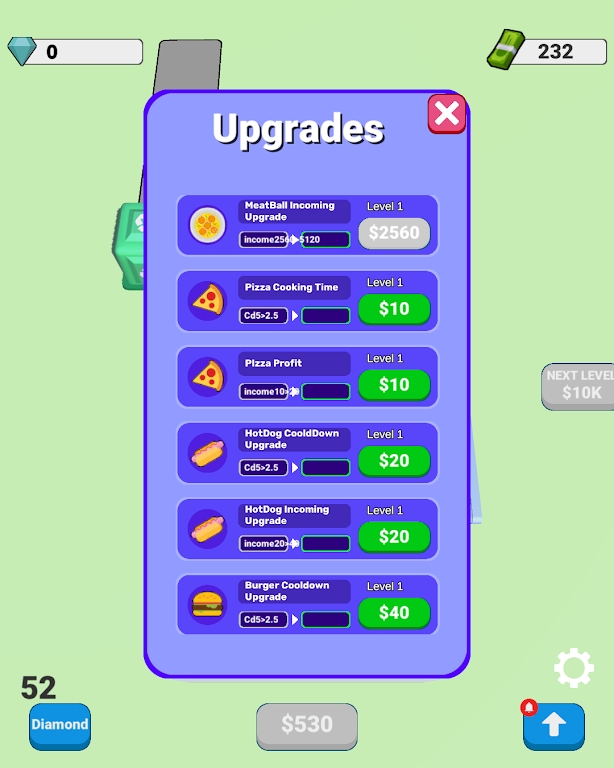Tap the $530 purchase button
Image resolution: width=614 pixels, height=768 pixels.
(307, 725)
